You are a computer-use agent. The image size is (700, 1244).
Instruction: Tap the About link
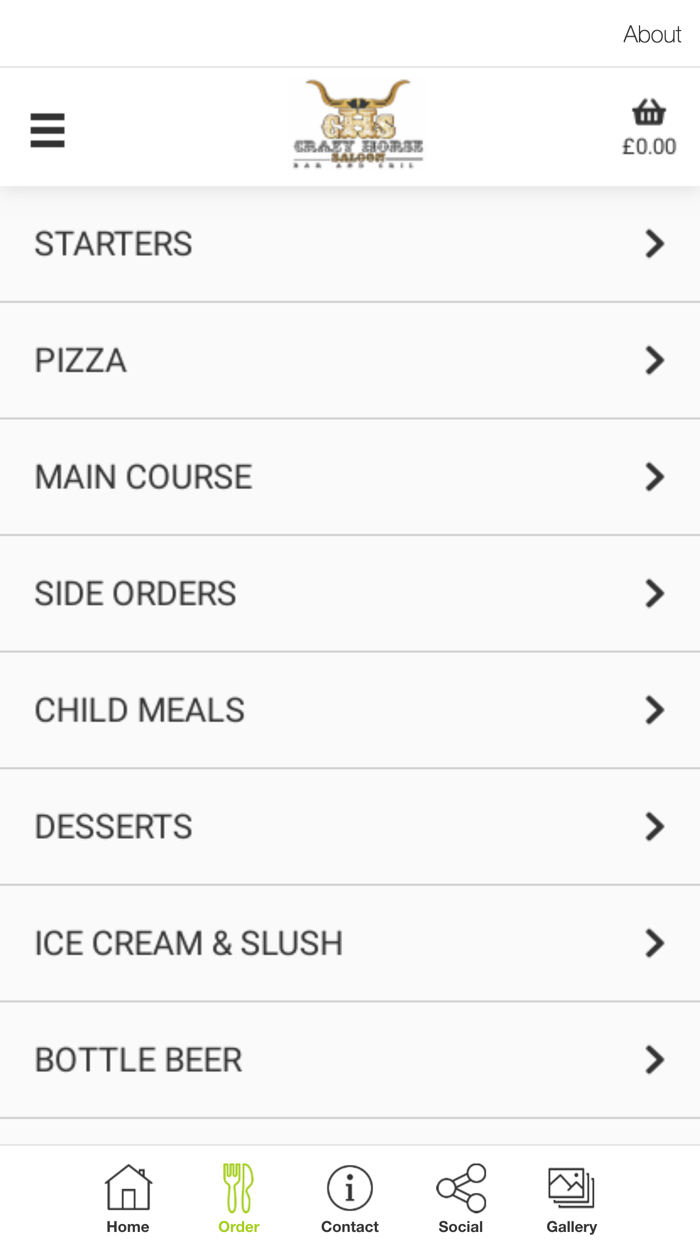click(652, 34)
